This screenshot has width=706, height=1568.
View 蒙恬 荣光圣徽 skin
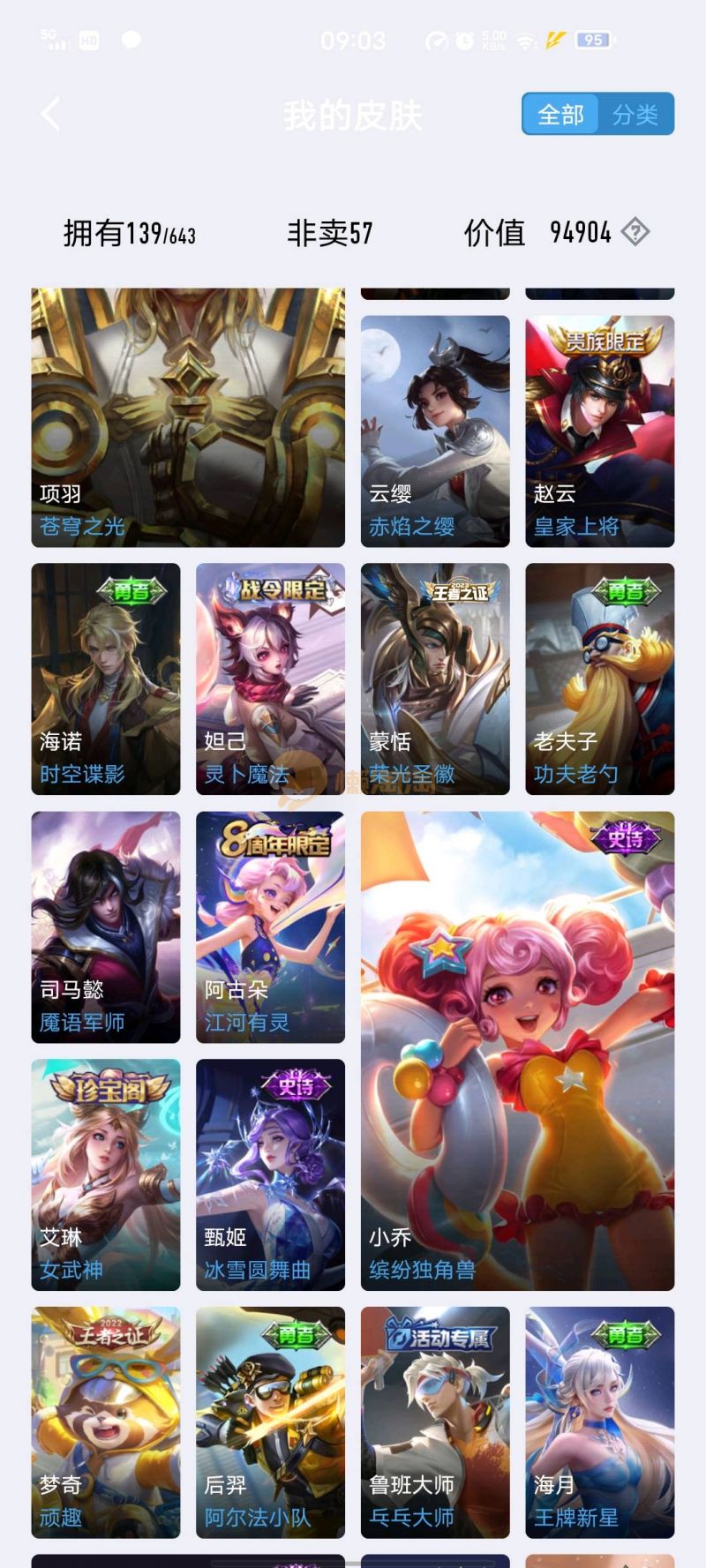435,679
